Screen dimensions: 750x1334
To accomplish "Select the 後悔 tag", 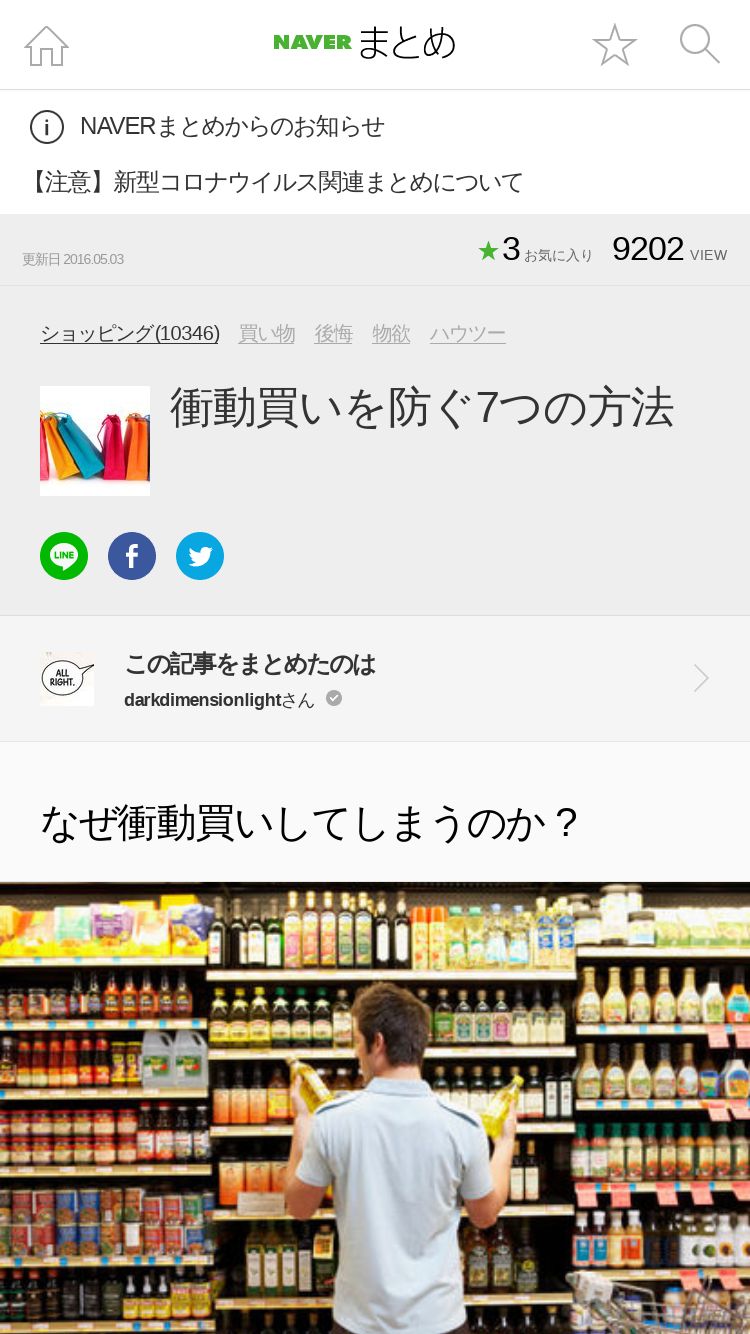I will tap(334, 334).
